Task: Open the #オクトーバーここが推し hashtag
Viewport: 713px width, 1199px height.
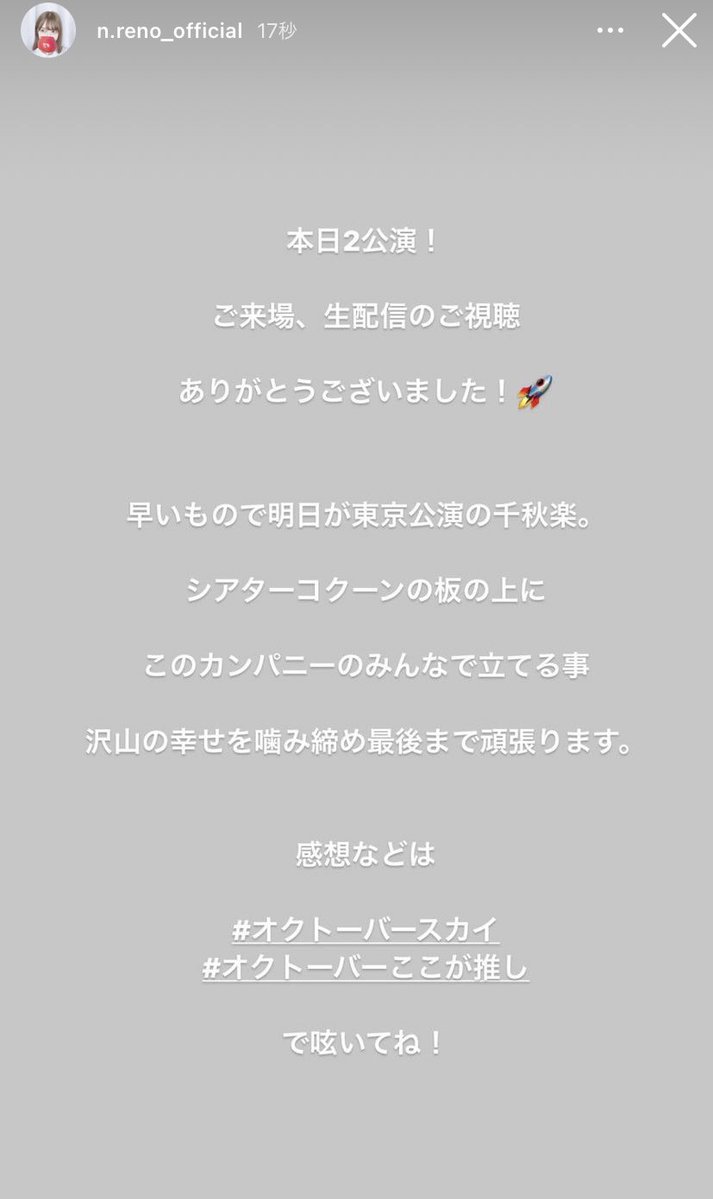Action: tap(366, 968)
